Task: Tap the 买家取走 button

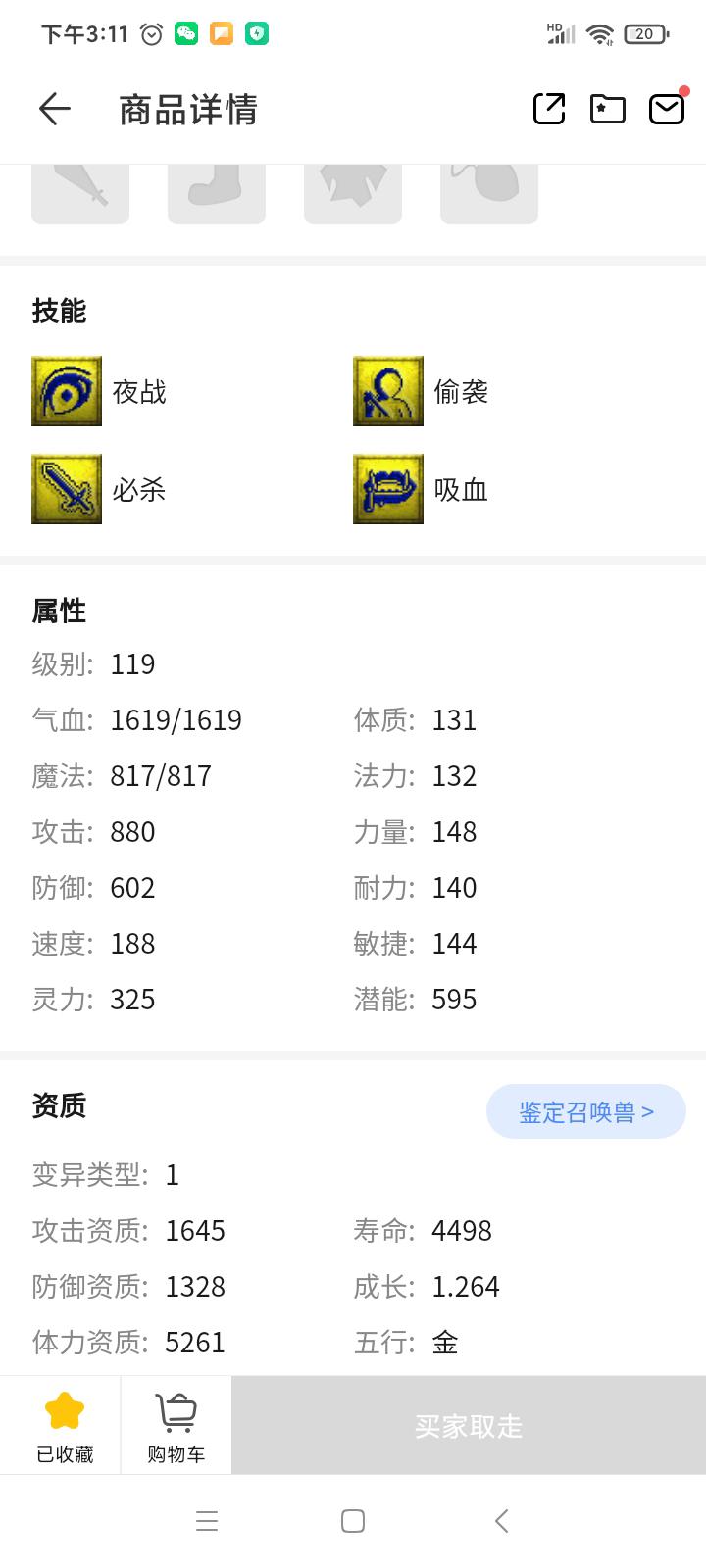Action: tap(469, 1426)
